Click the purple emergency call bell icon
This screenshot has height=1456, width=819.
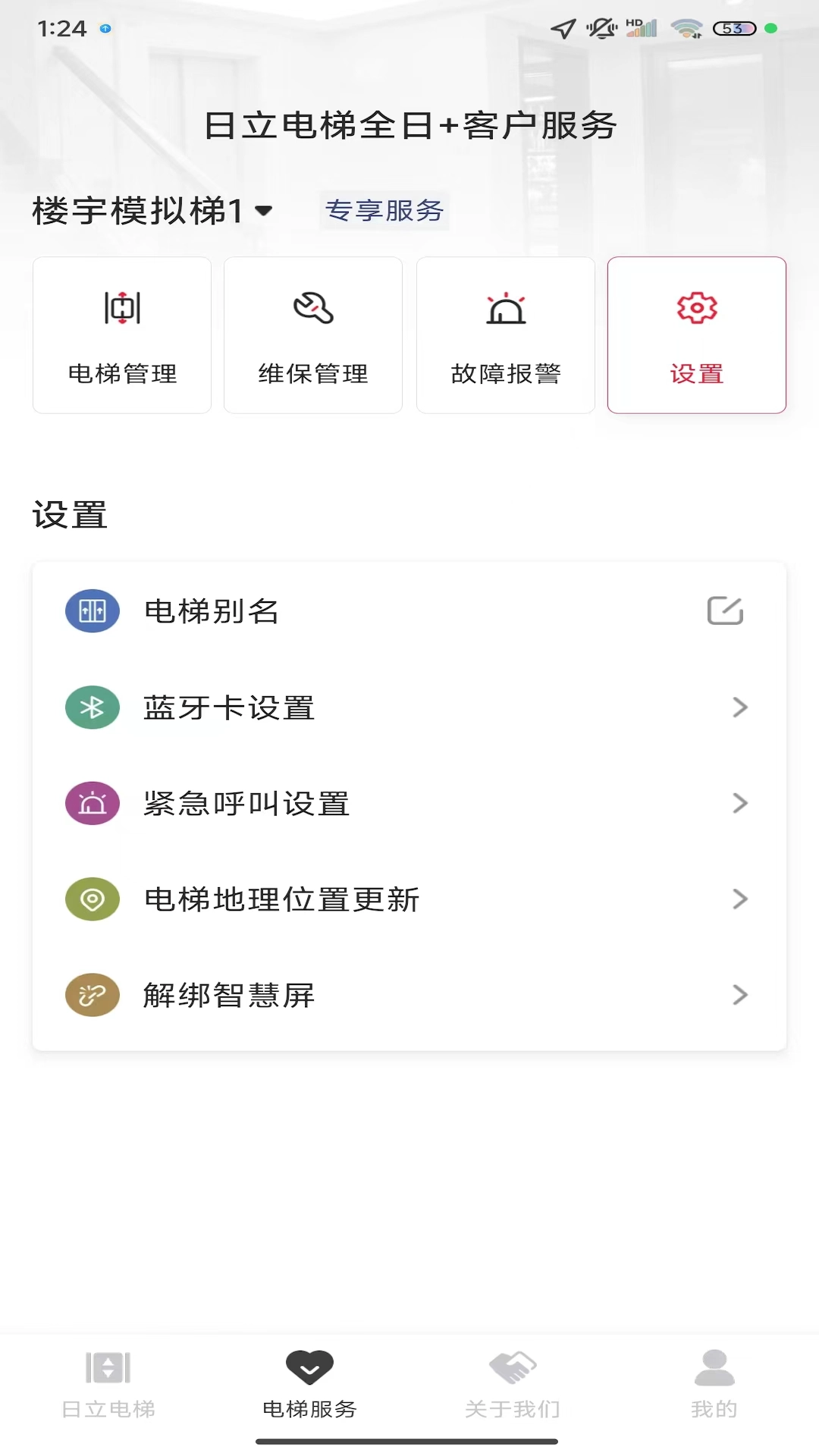tap(92, 803)
